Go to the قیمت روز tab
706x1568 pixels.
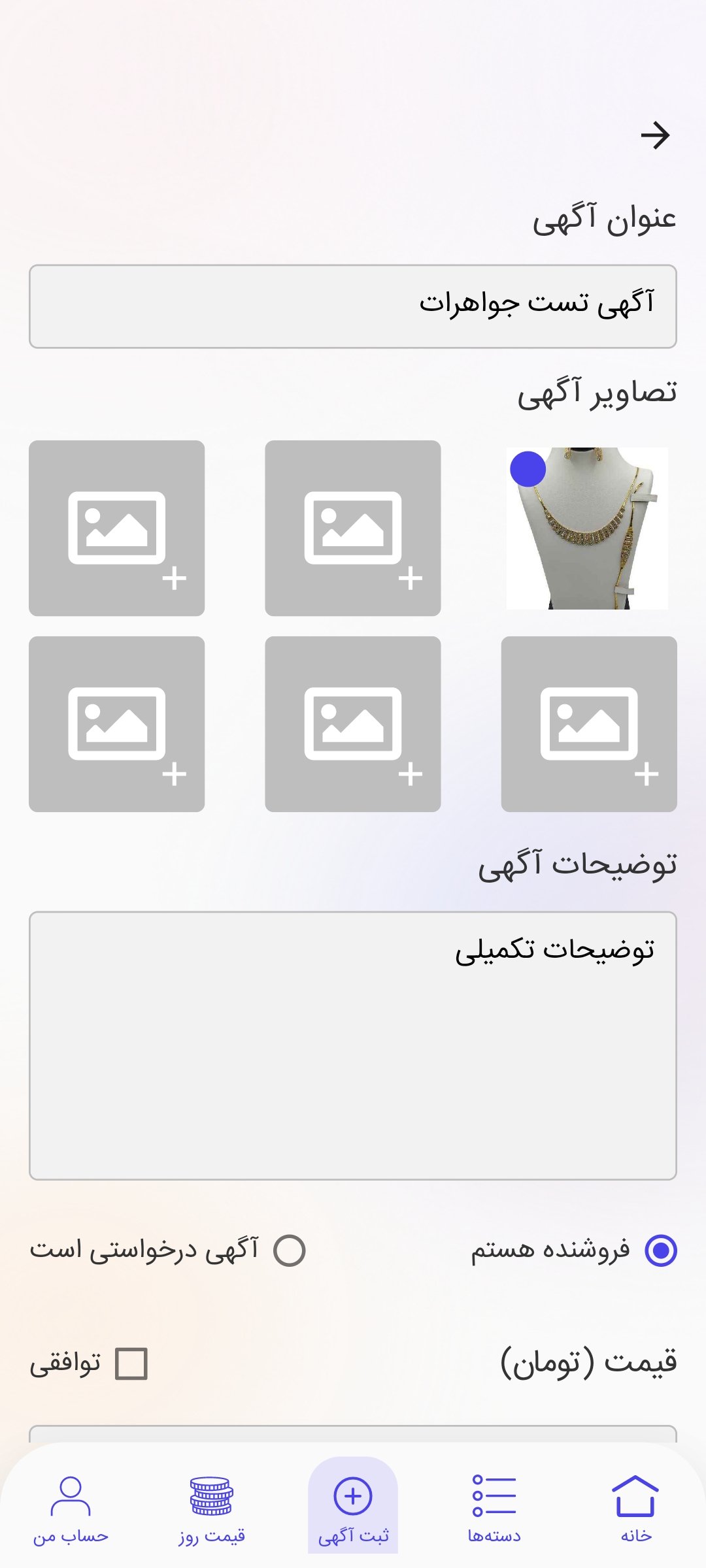click(x=212, y=1508)
